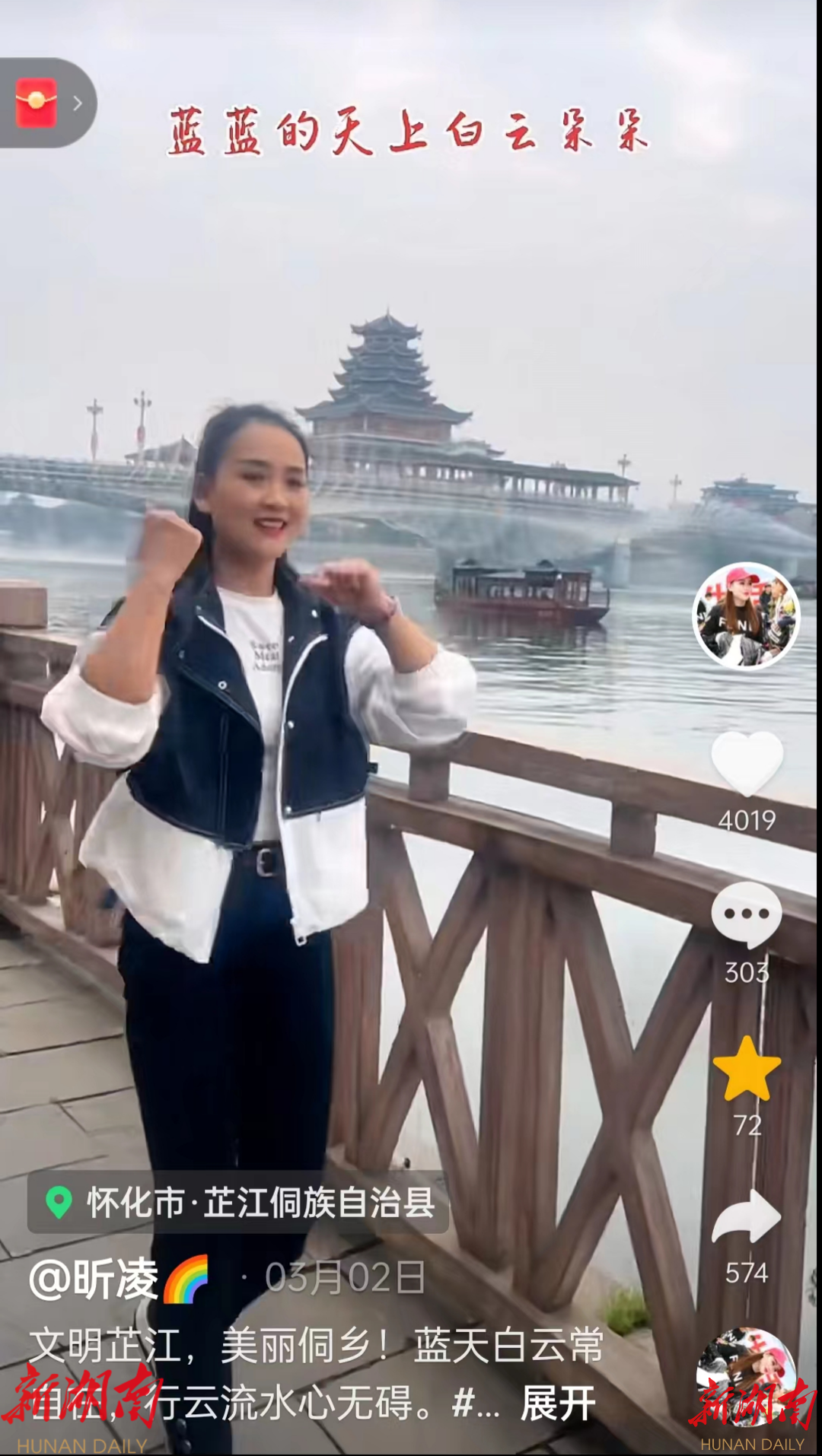Image resolution: width=822 pixels, height=1456 pixels.
Task: Add the video to favorites with the star
Action: pyautogui.click(x=747, y=1069)
